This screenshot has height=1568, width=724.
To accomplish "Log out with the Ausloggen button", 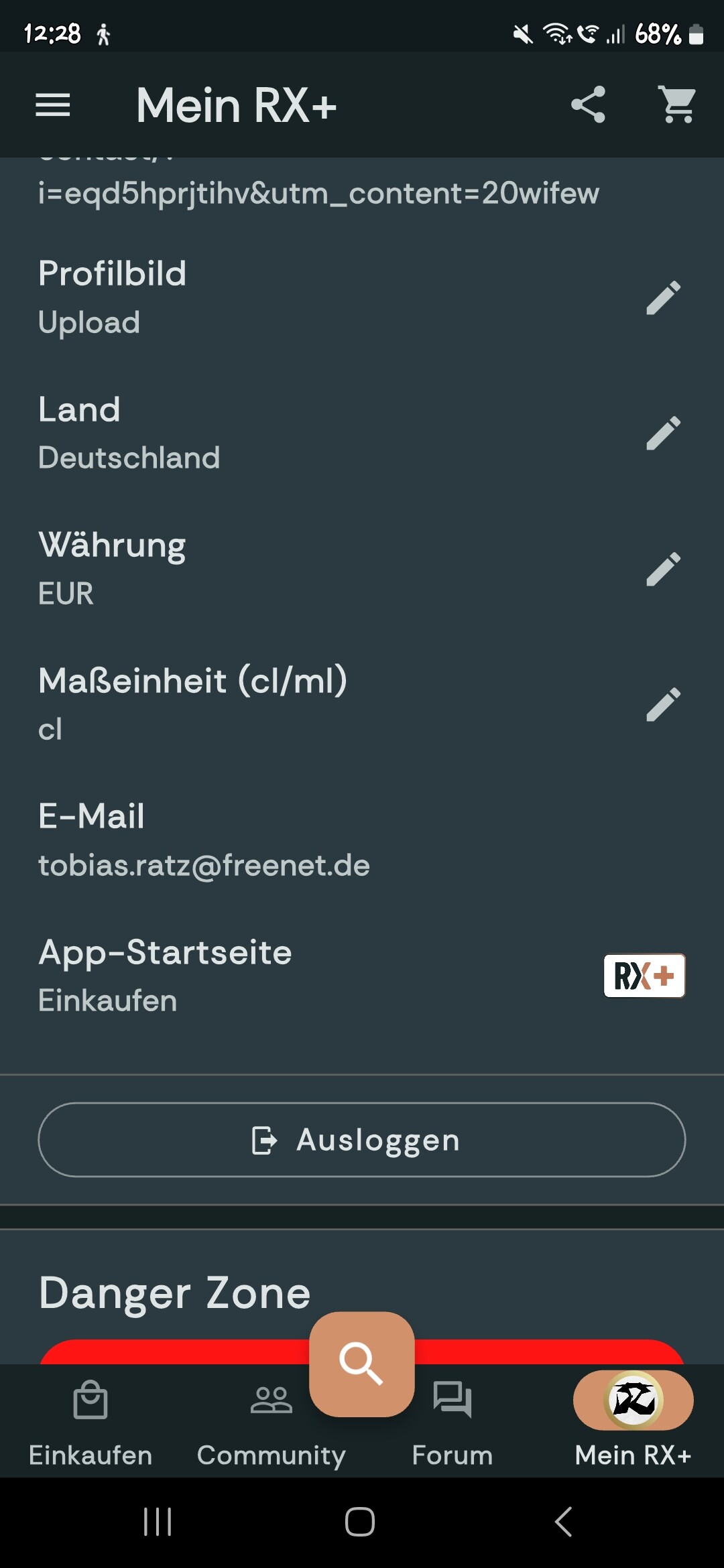I will (x=362, y=1140).
